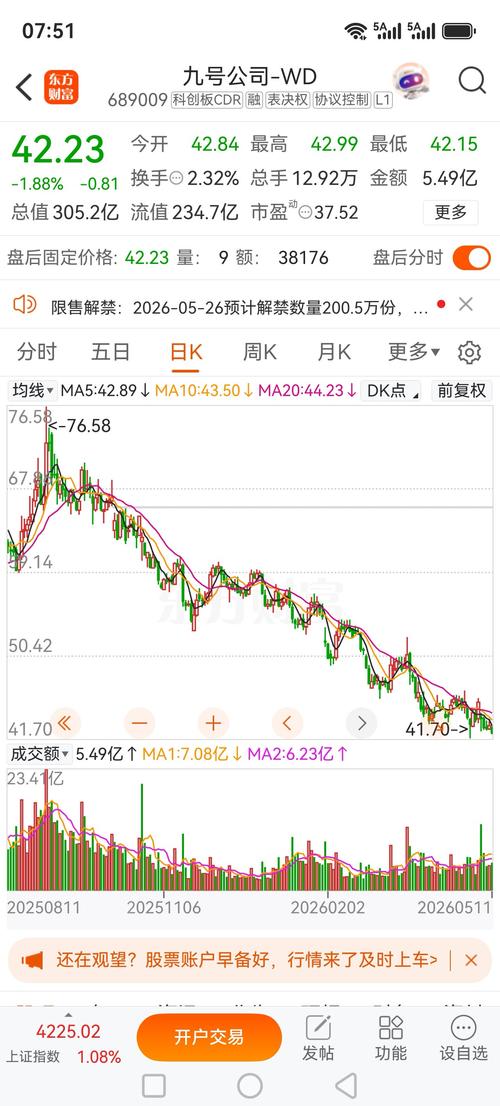Go back using the top-left arrow
Image resolution: width=500 pixels, height=1106 pixels.
click(x=24, y=87)
